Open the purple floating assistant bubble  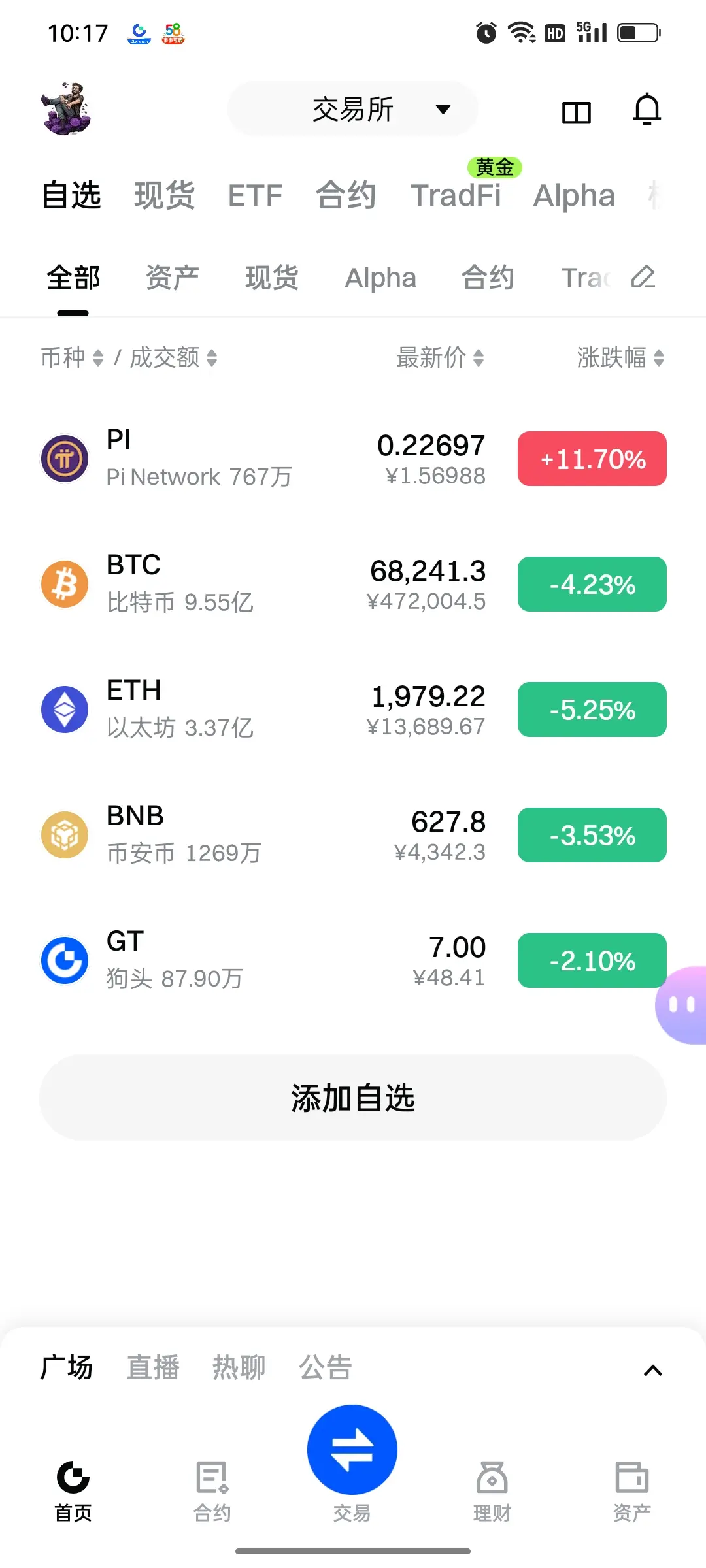[682, 1005]
